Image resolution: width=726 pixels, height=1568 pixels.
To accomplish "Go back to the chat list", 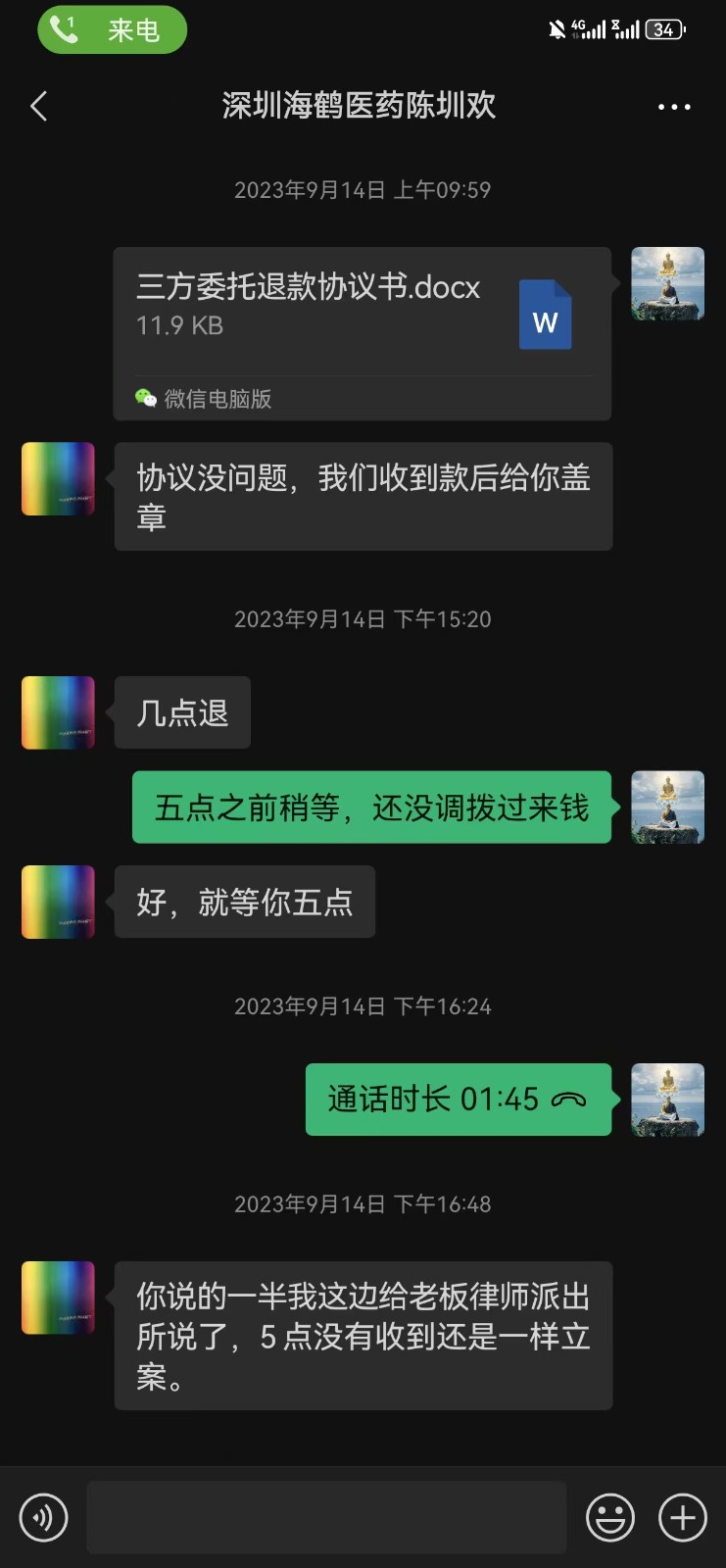I will coord(39,106).
